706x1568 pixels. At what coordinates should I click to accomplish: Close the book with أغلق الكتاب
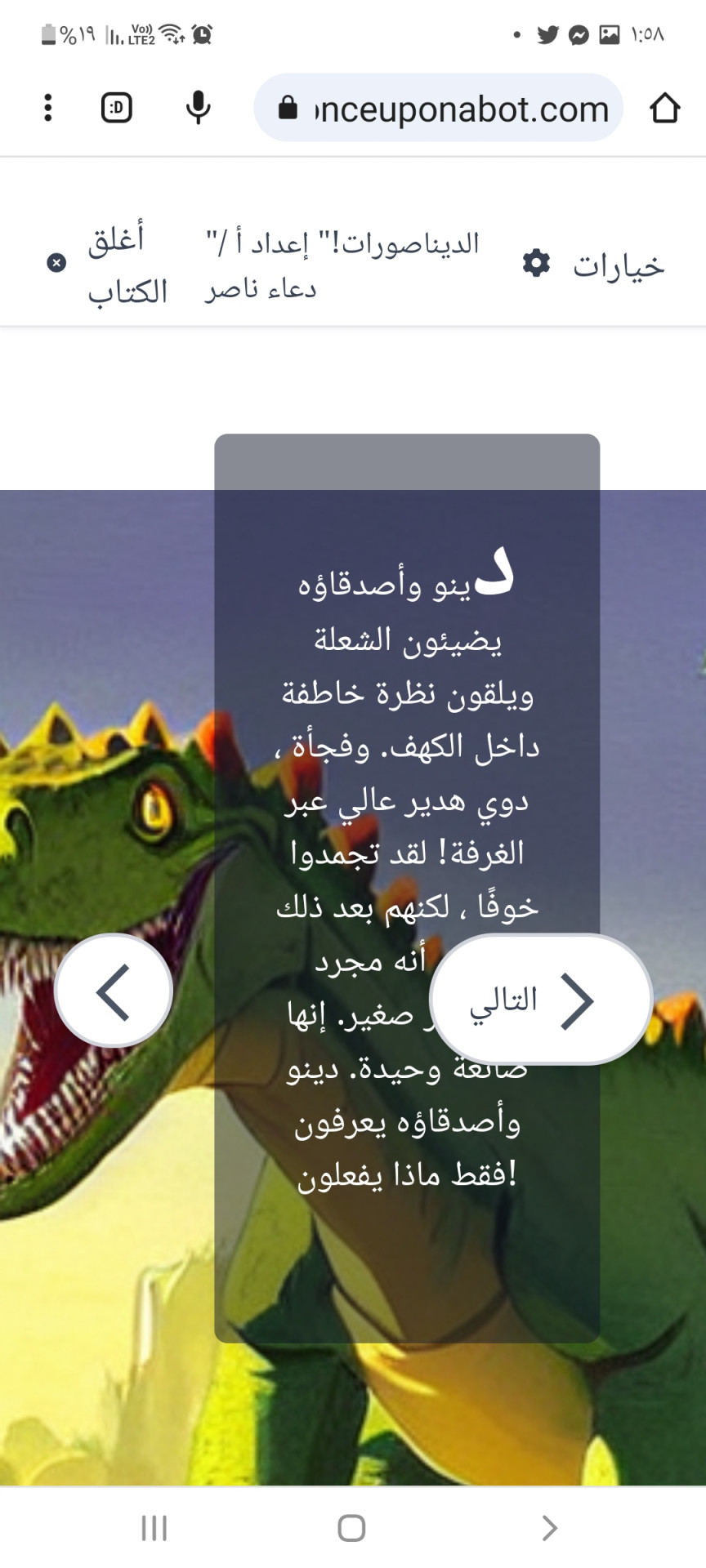coord(108,264)
